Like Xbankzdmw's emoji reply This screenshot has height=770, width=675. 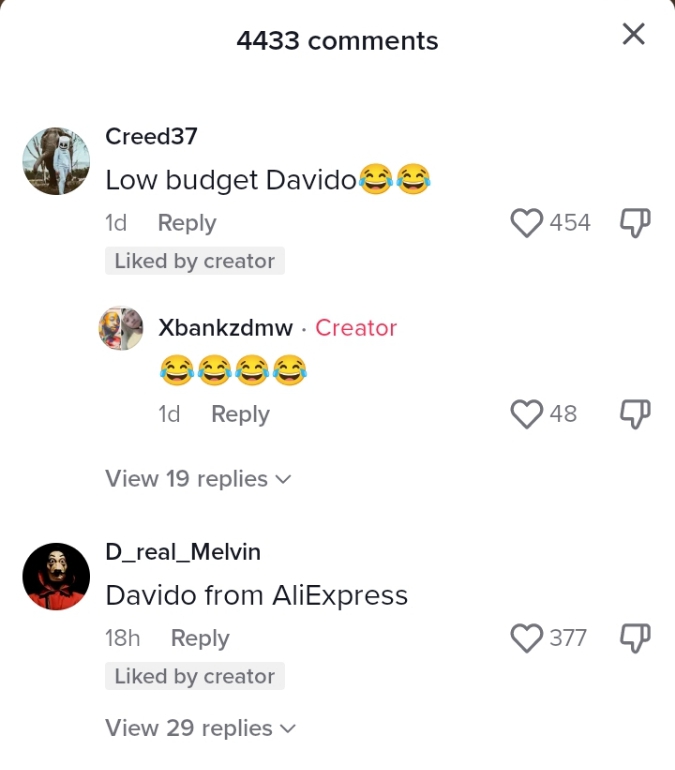click(x=526, y=414)
